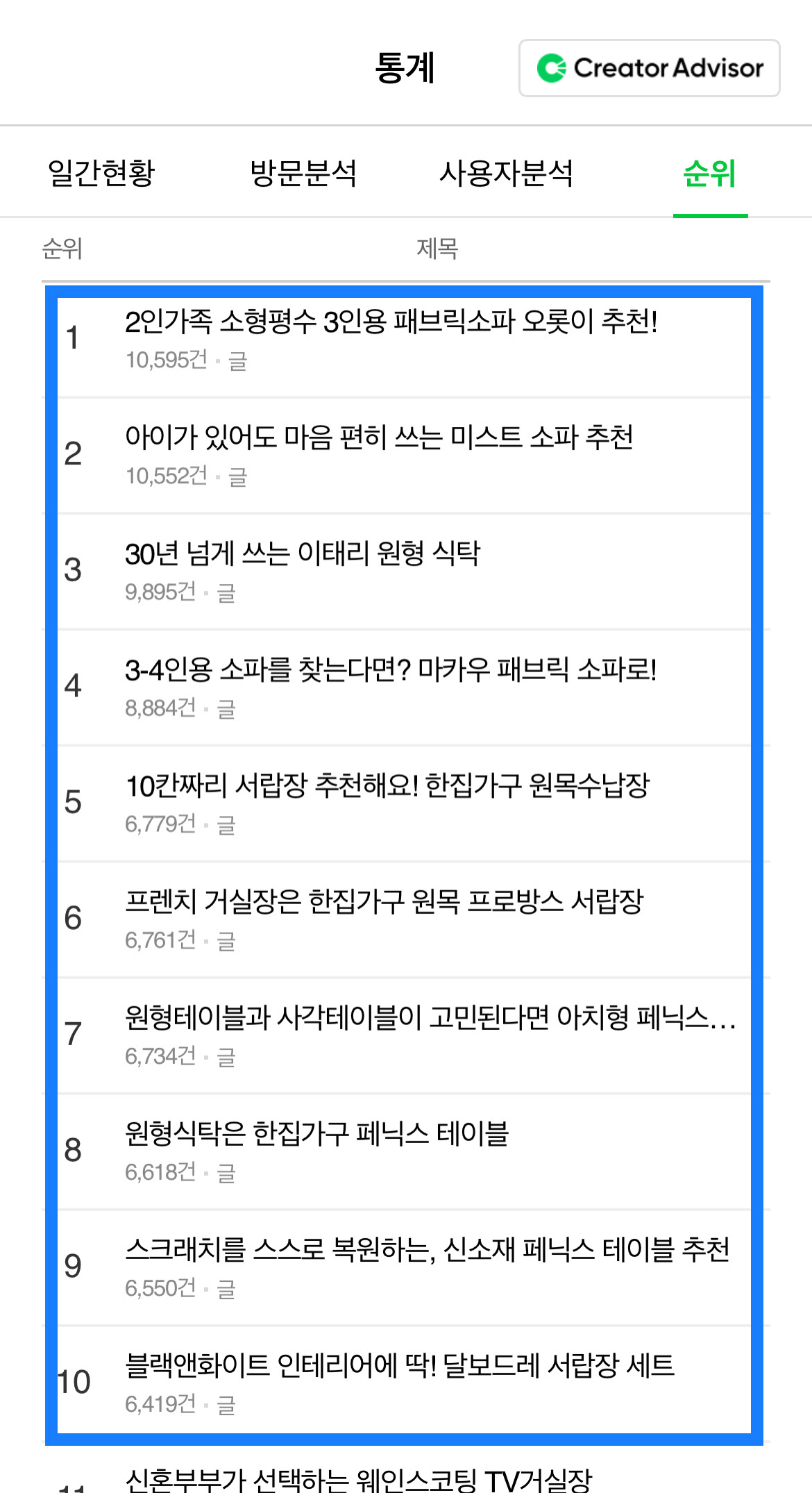Switch to the 방문분석 tab
The width and height of the screenshot is (812, 1493).
(x=303, y=173)
